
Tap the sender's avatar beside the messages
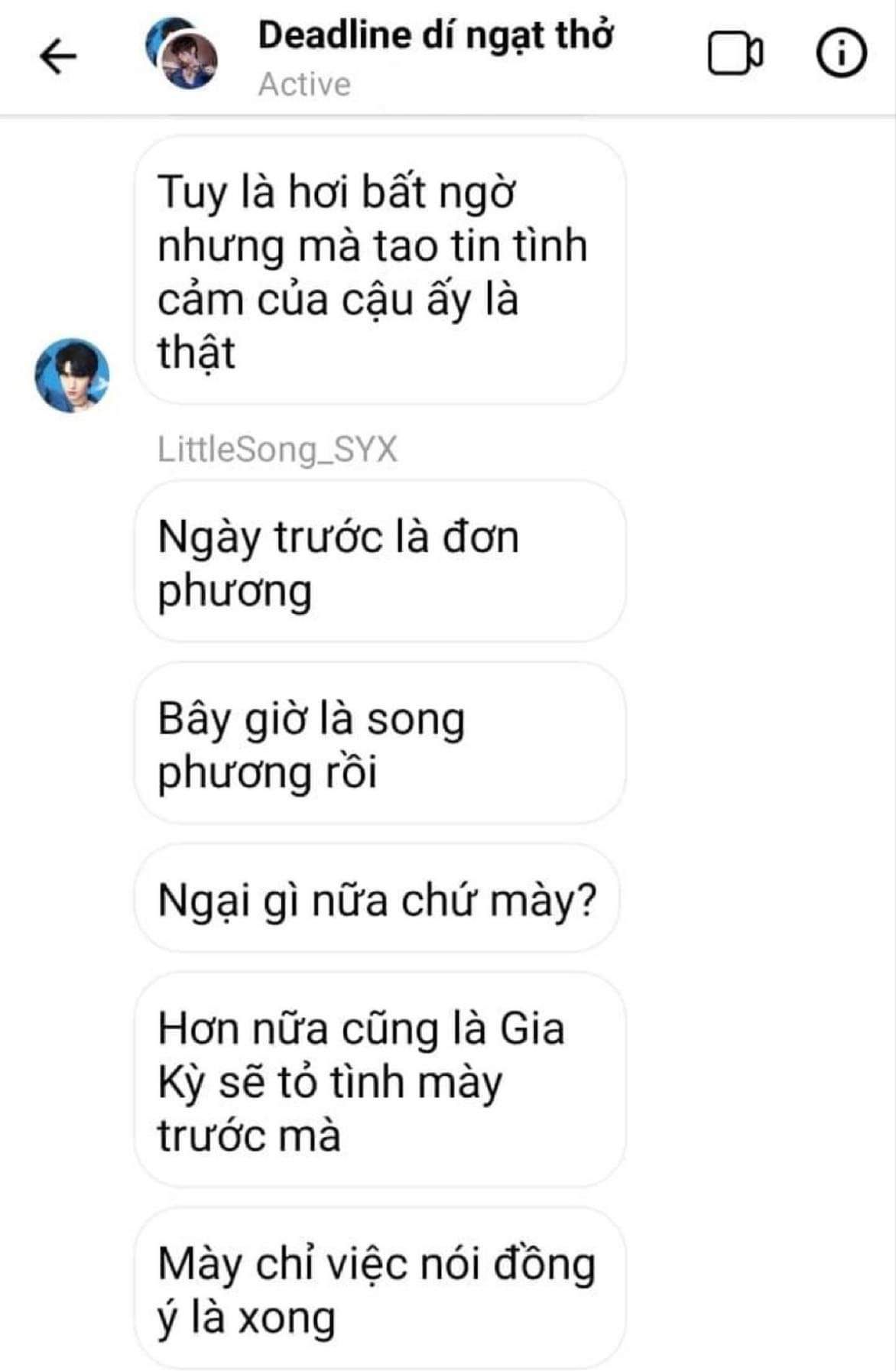point(73,375)
